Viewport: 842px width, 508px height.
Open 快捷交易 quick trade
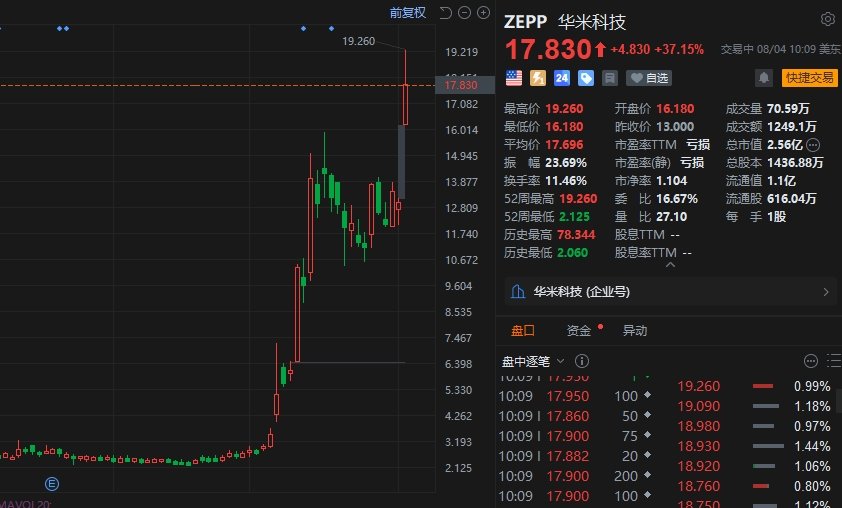(x=808, y=77)
